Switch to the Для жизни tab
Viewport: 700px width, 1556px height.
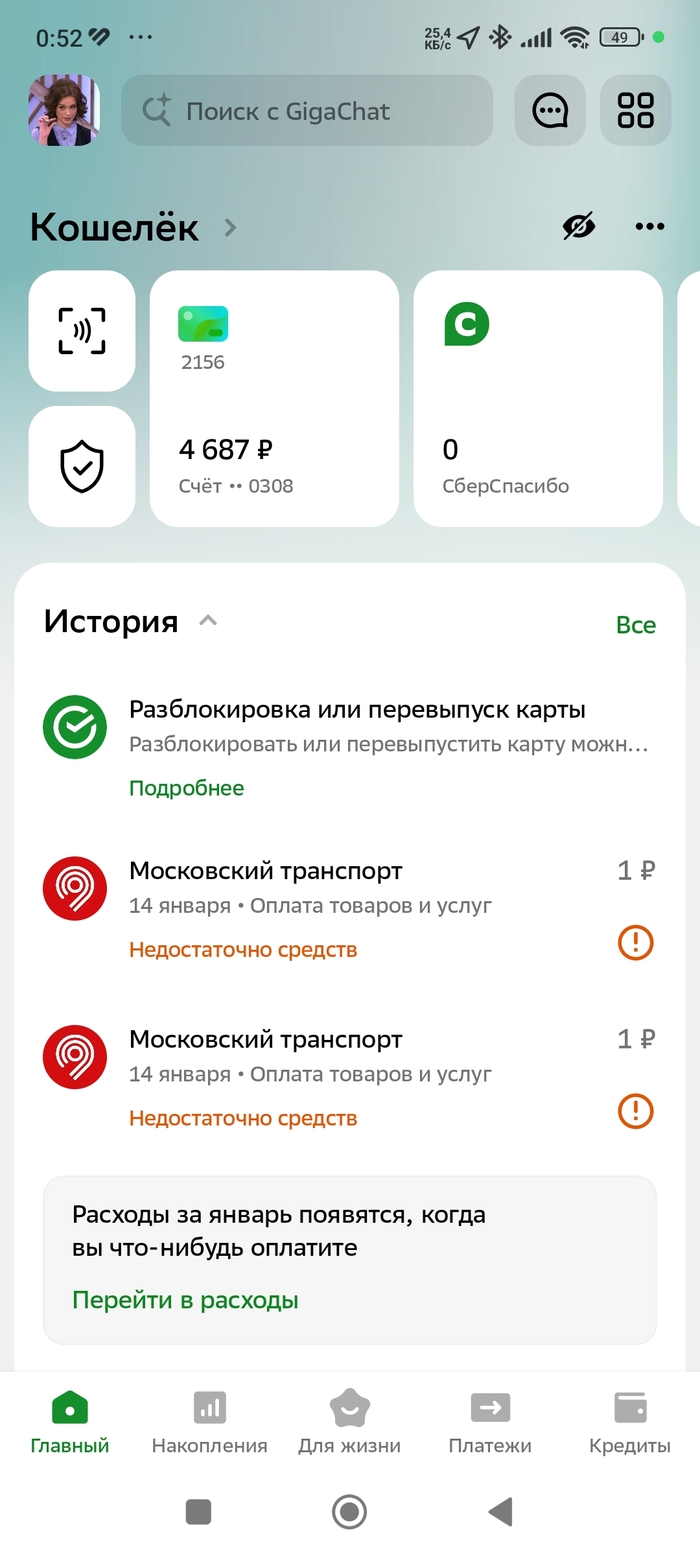(350, 1421)
